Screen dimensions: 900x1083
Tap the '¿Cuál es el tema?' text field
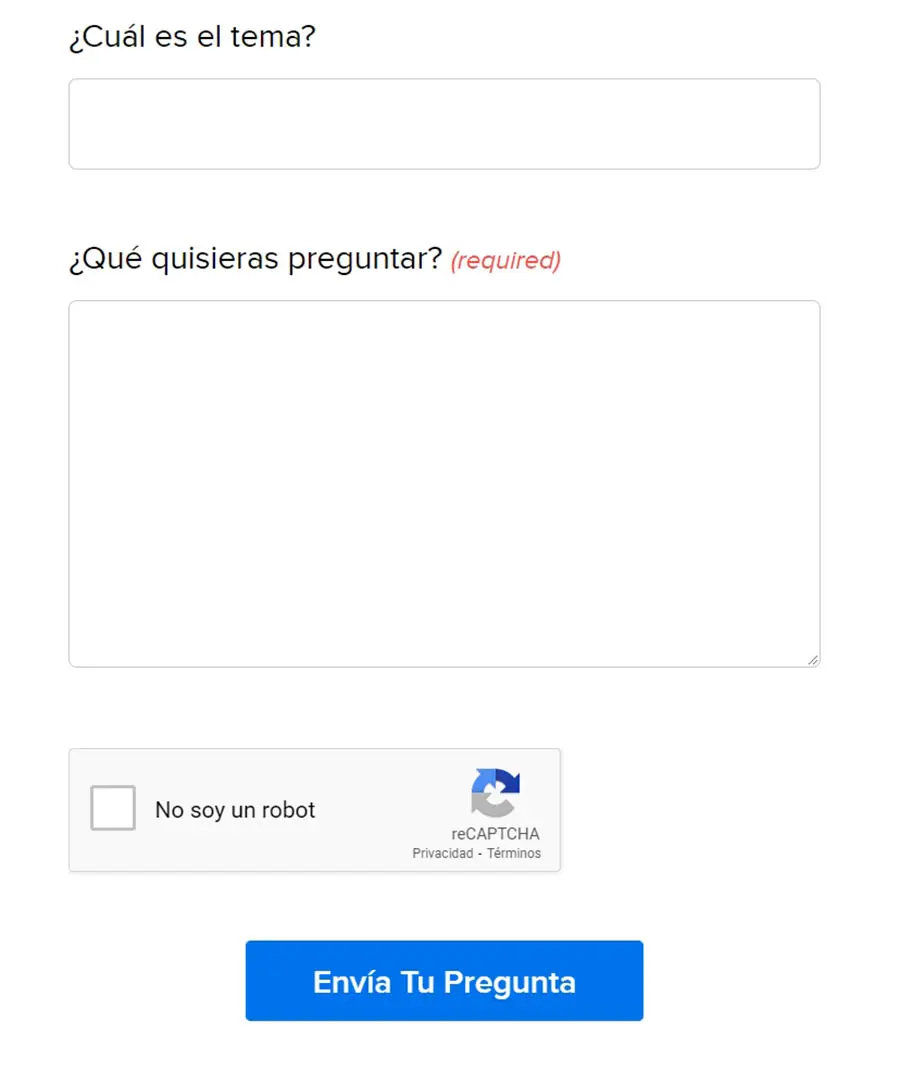point(444,124)
